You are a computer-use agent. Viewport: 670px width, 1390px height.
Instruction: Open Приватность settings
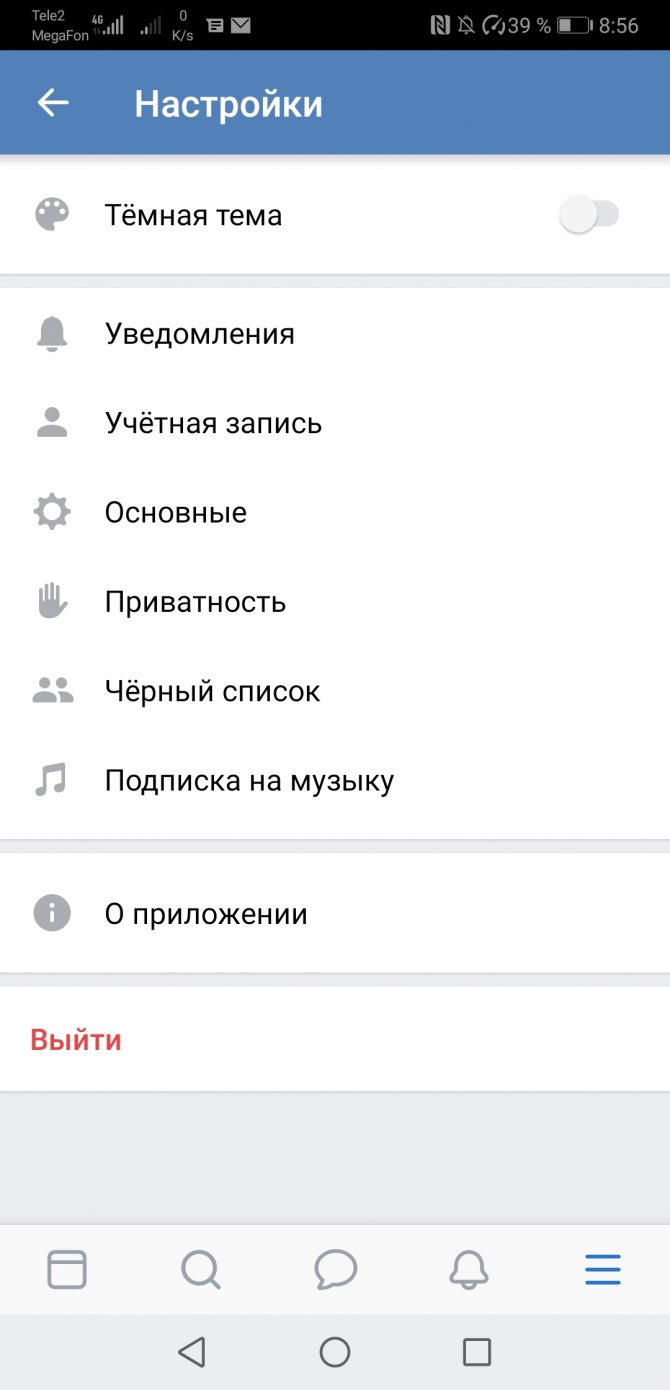pos(195,602)
